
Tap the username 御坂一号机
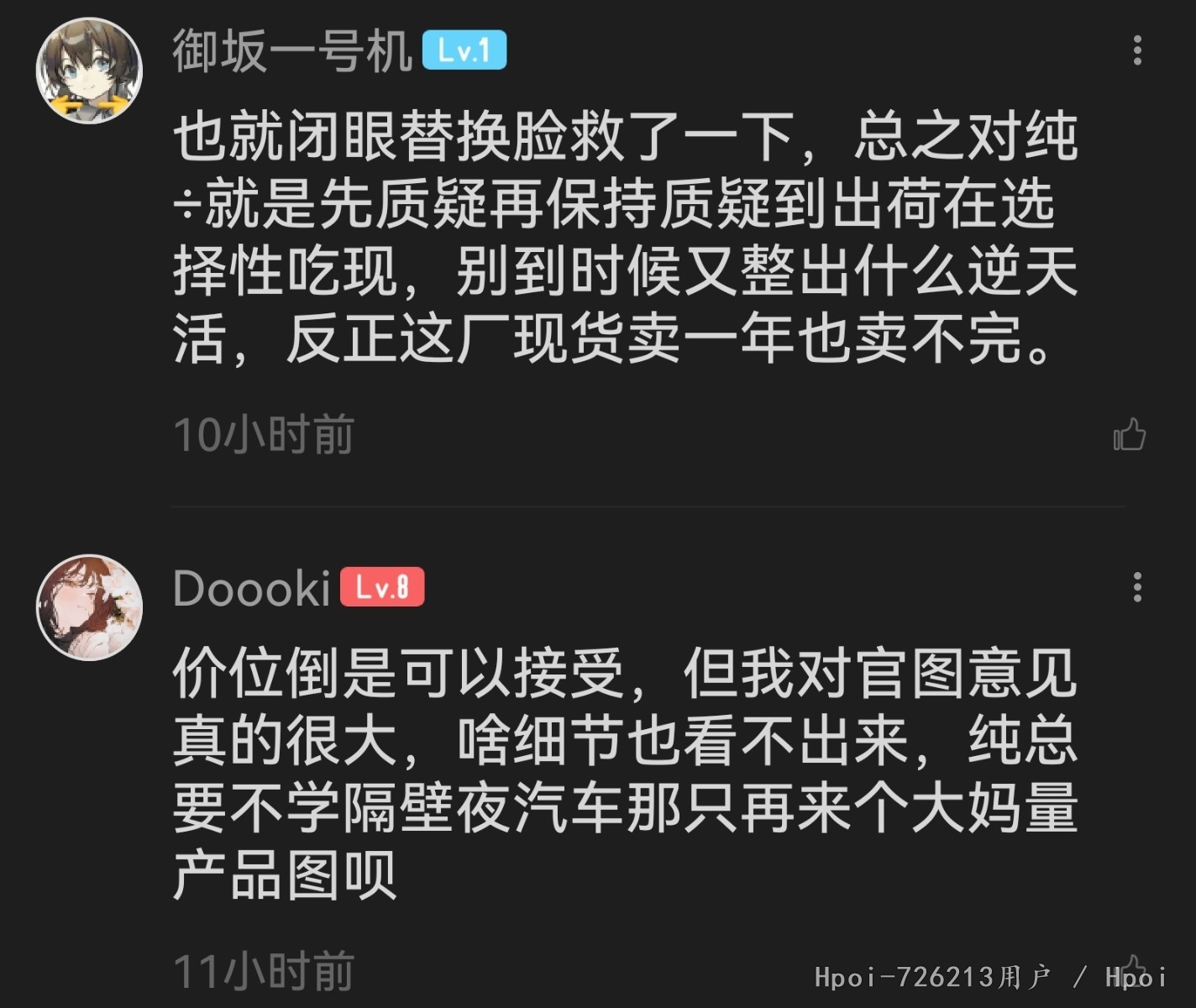click(x=291, y=50)
